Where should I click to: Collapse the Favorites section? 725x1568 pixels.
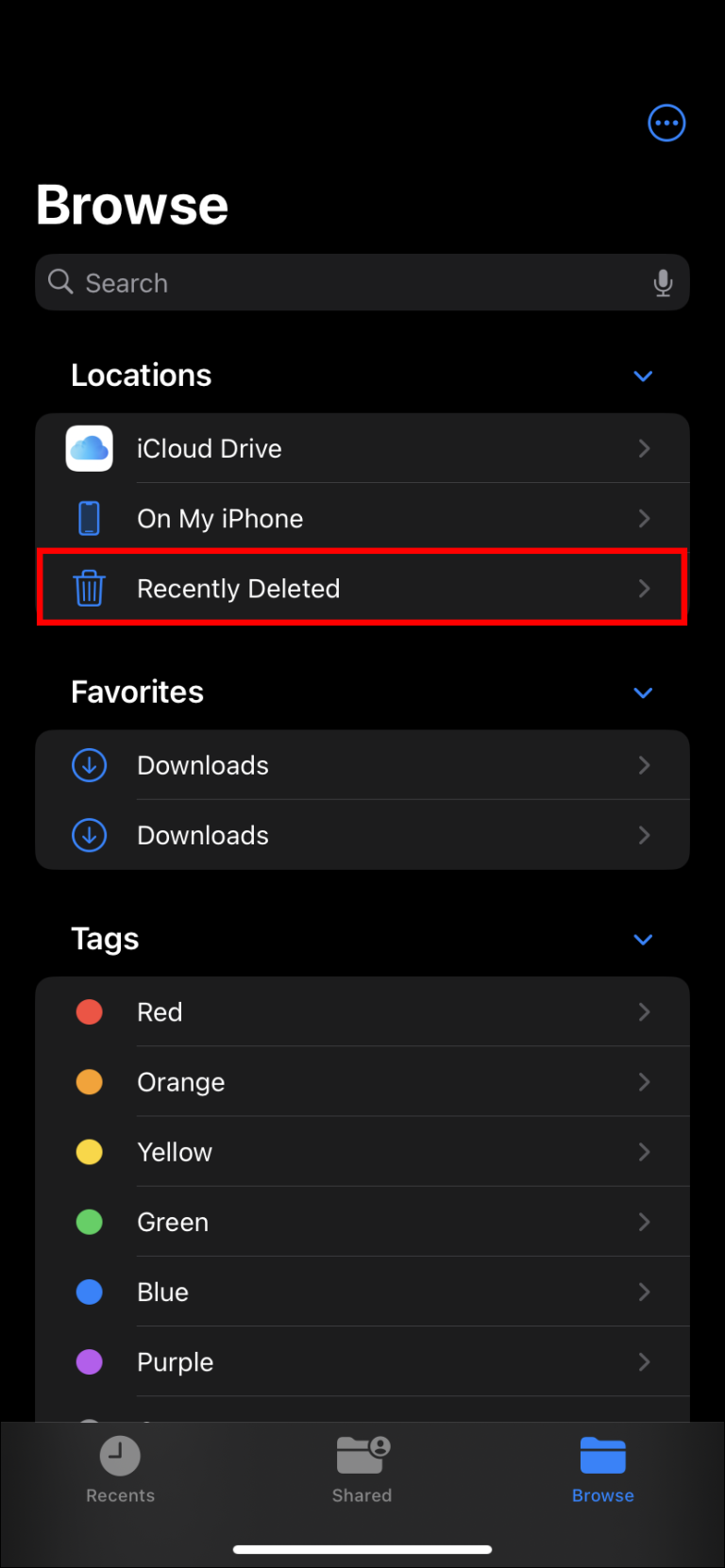(x=643, y=692)
